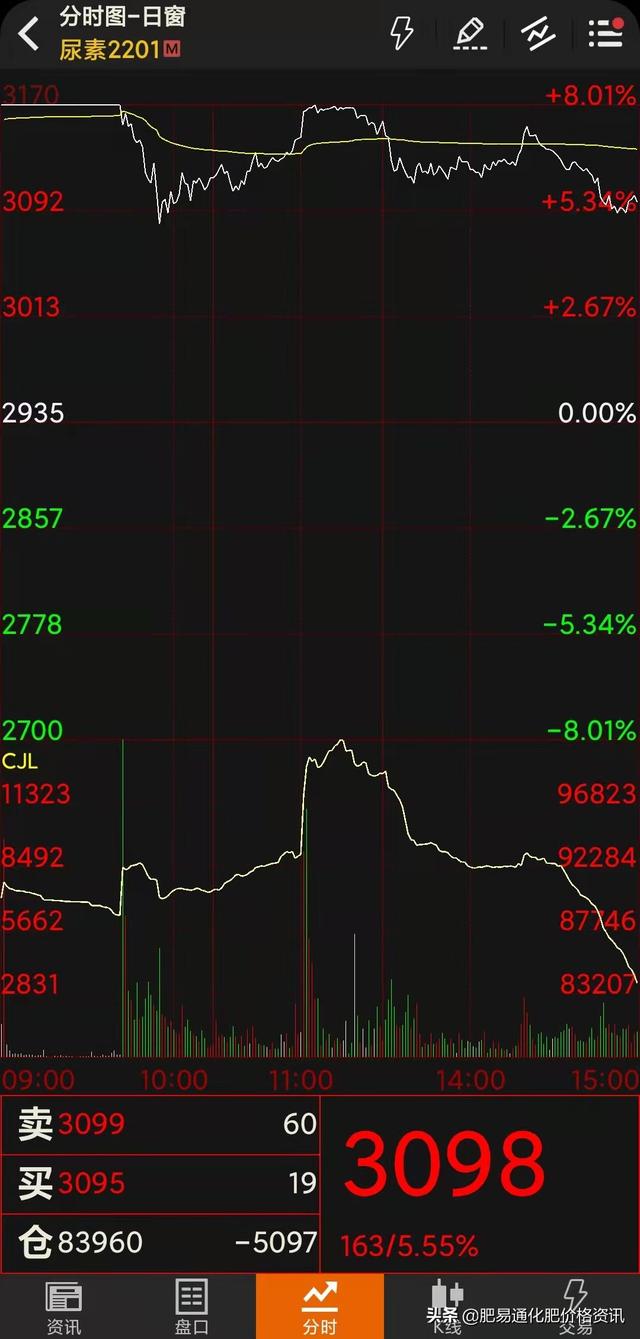Screen dimensions: 640x1339
Task: Switch to the K线 tab
Action: tap(447, 1307)
